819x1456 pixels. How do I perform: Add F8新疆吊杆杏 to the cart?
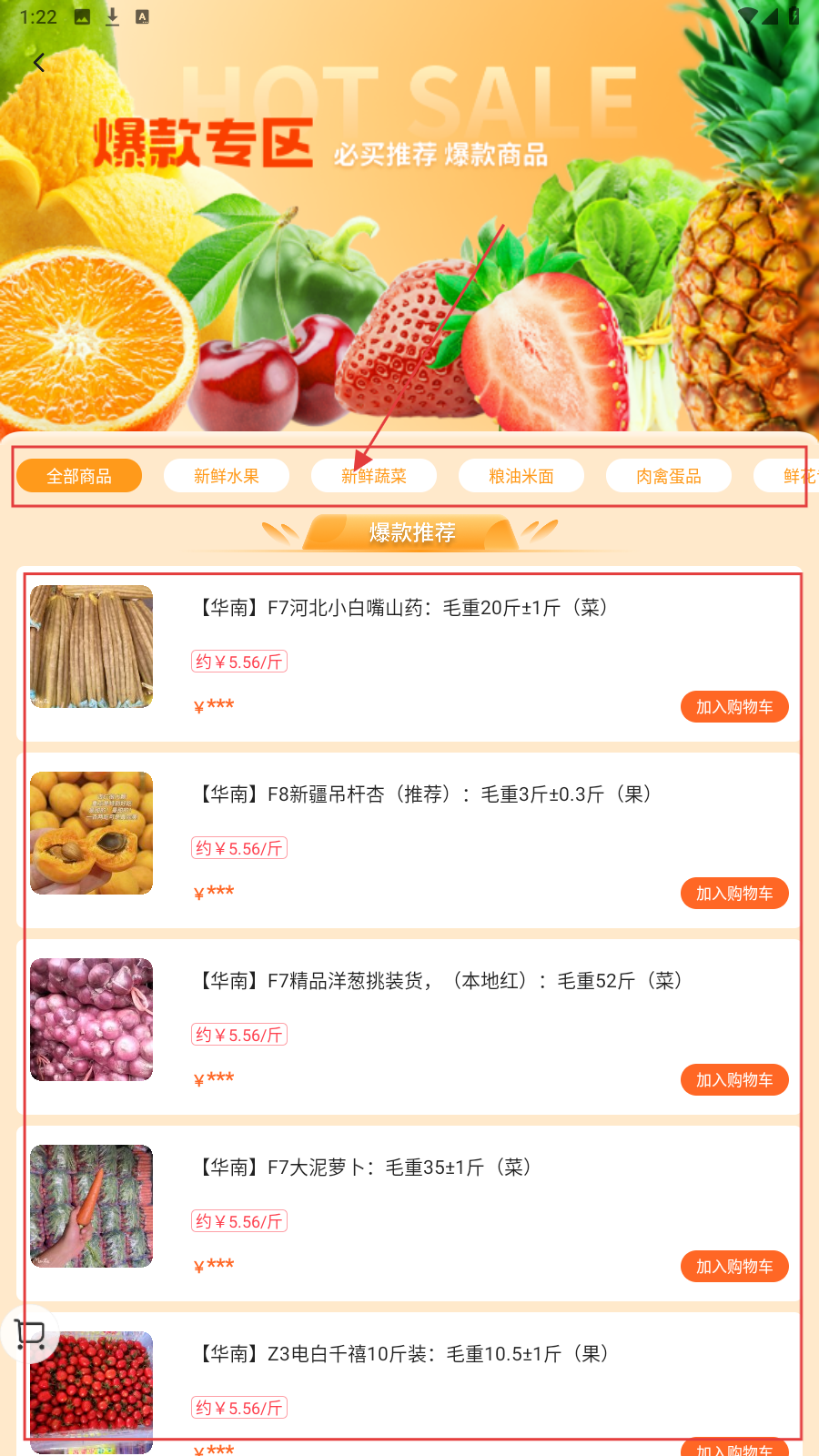click(733, 894)
